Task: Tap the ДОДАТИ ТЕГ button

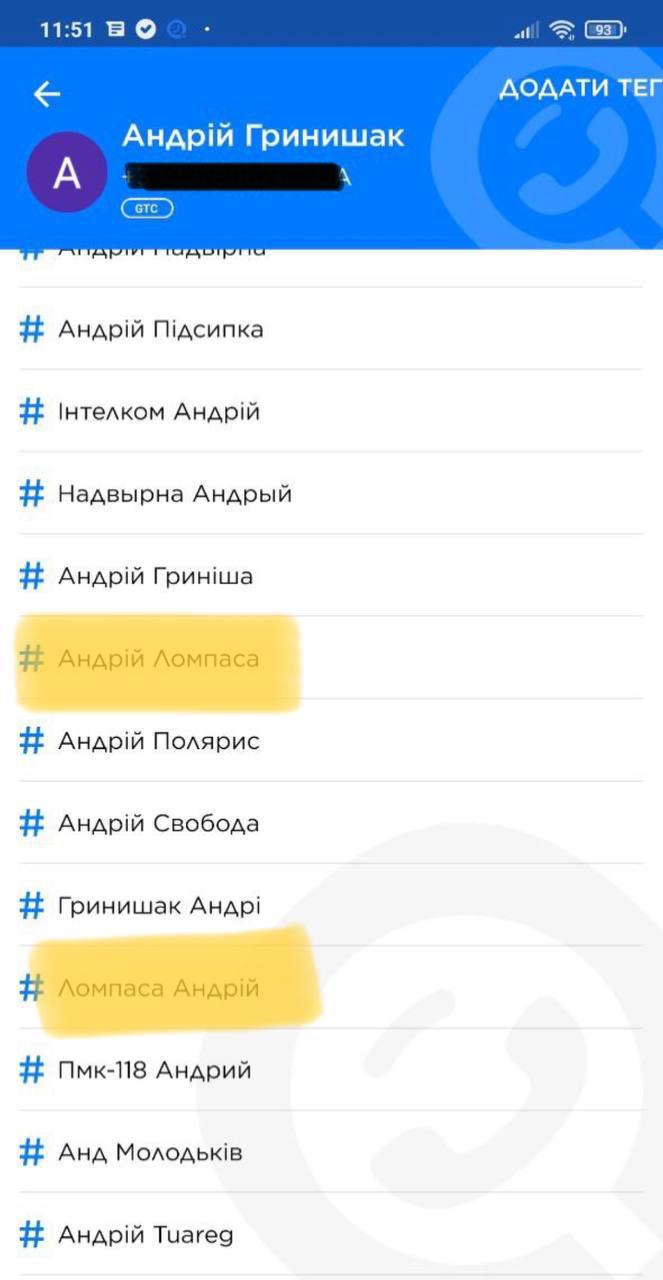Action: (x=580, y=88)
